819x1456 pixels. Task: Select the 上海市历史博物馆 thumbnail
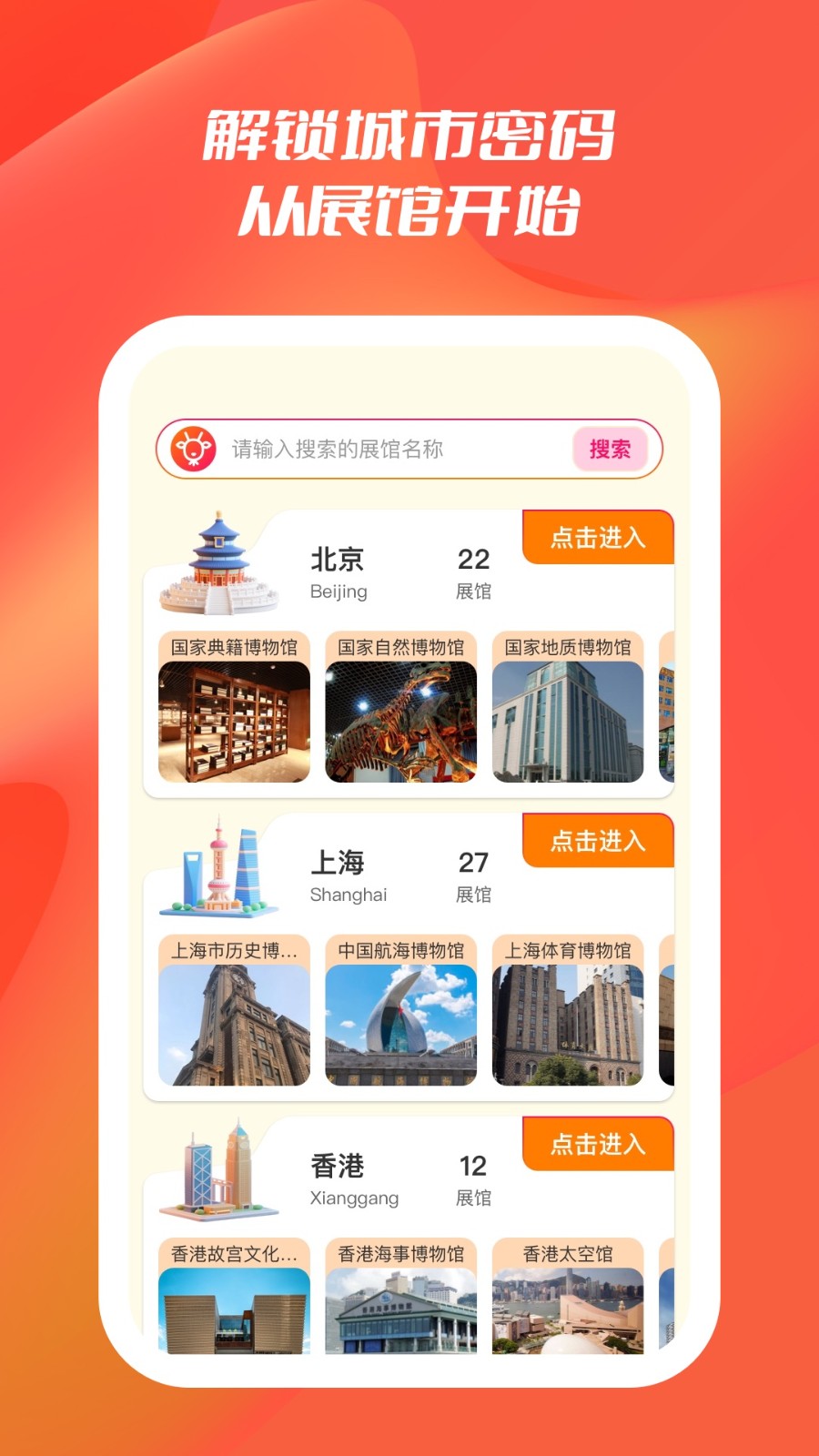point(233,1019)
